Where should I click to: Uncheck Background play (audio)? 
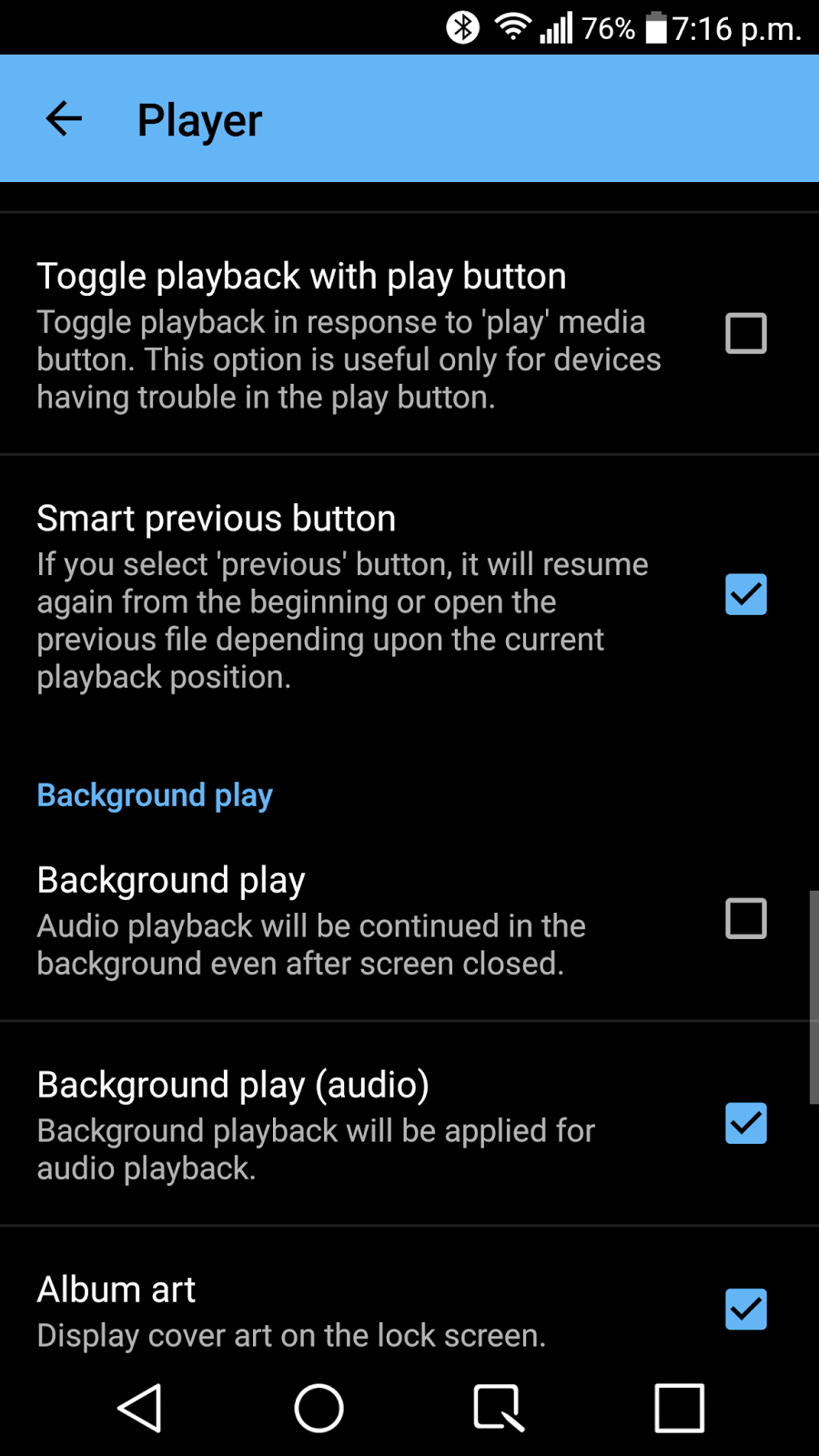[745, 1123]
